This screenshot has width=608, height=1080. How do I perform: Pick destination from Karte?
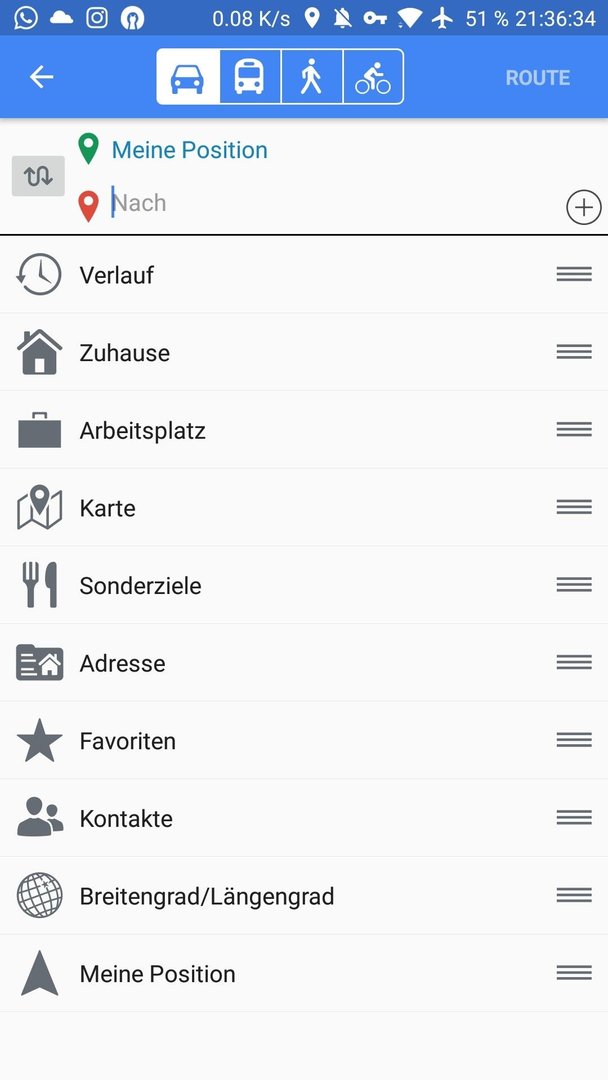click(304, 508)
